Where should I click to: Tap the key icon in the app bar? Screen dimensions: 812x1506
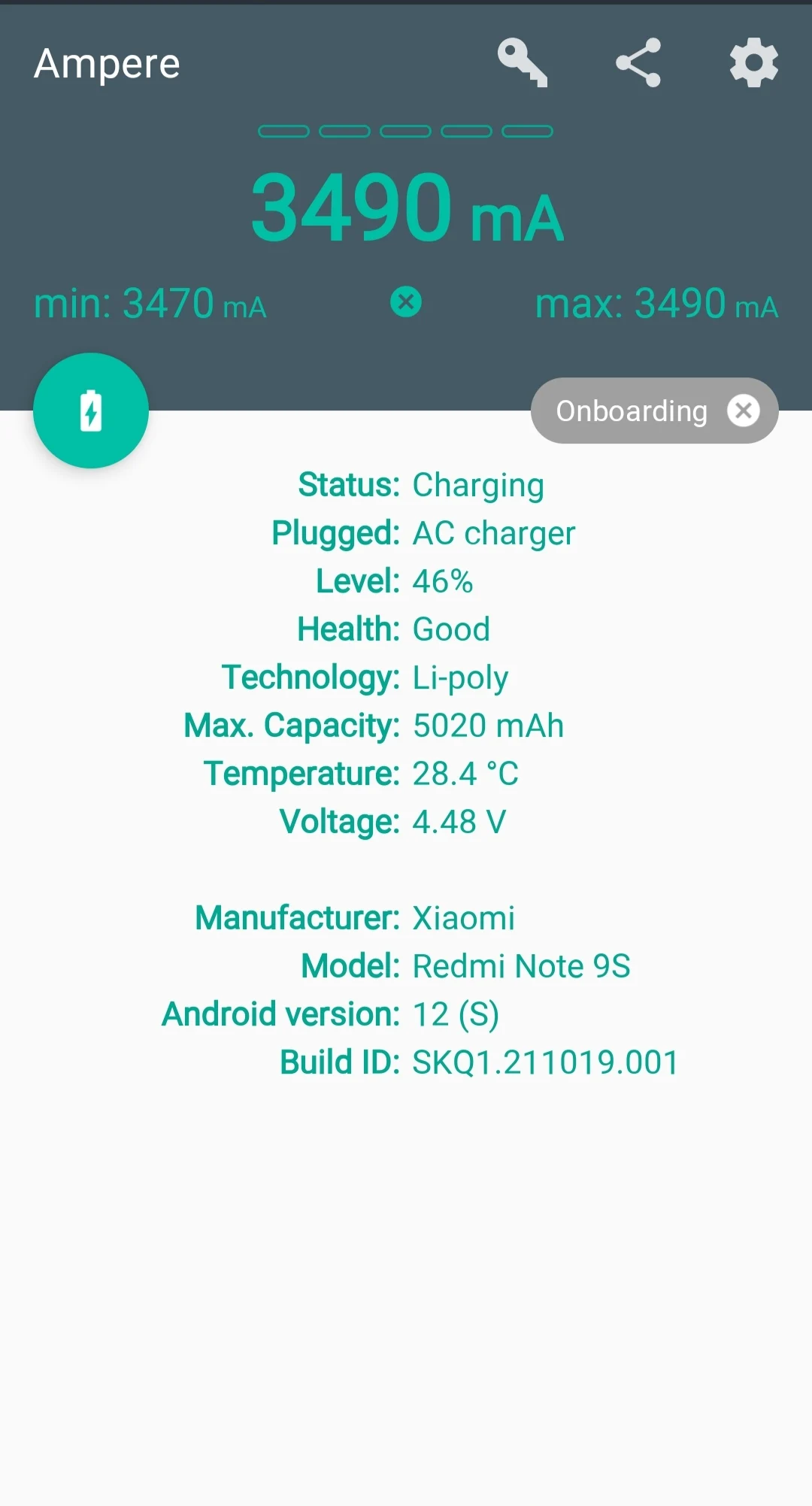click(x=523, y=63)
